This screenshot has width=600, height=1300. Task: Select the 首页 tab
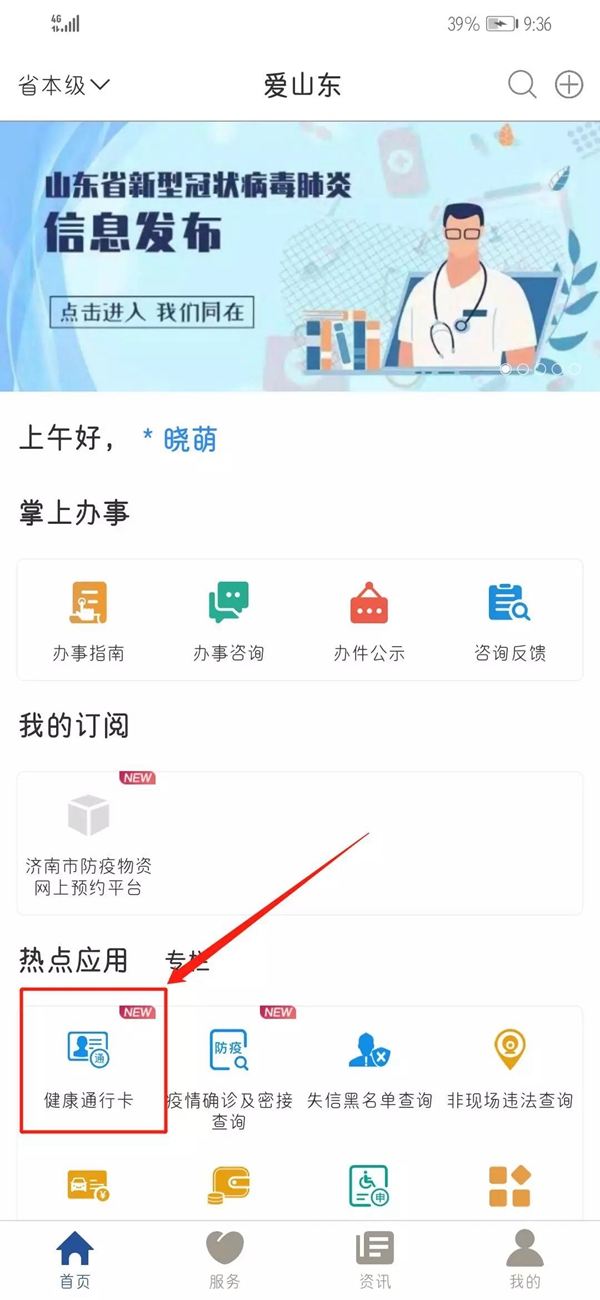coord(75,1258)
